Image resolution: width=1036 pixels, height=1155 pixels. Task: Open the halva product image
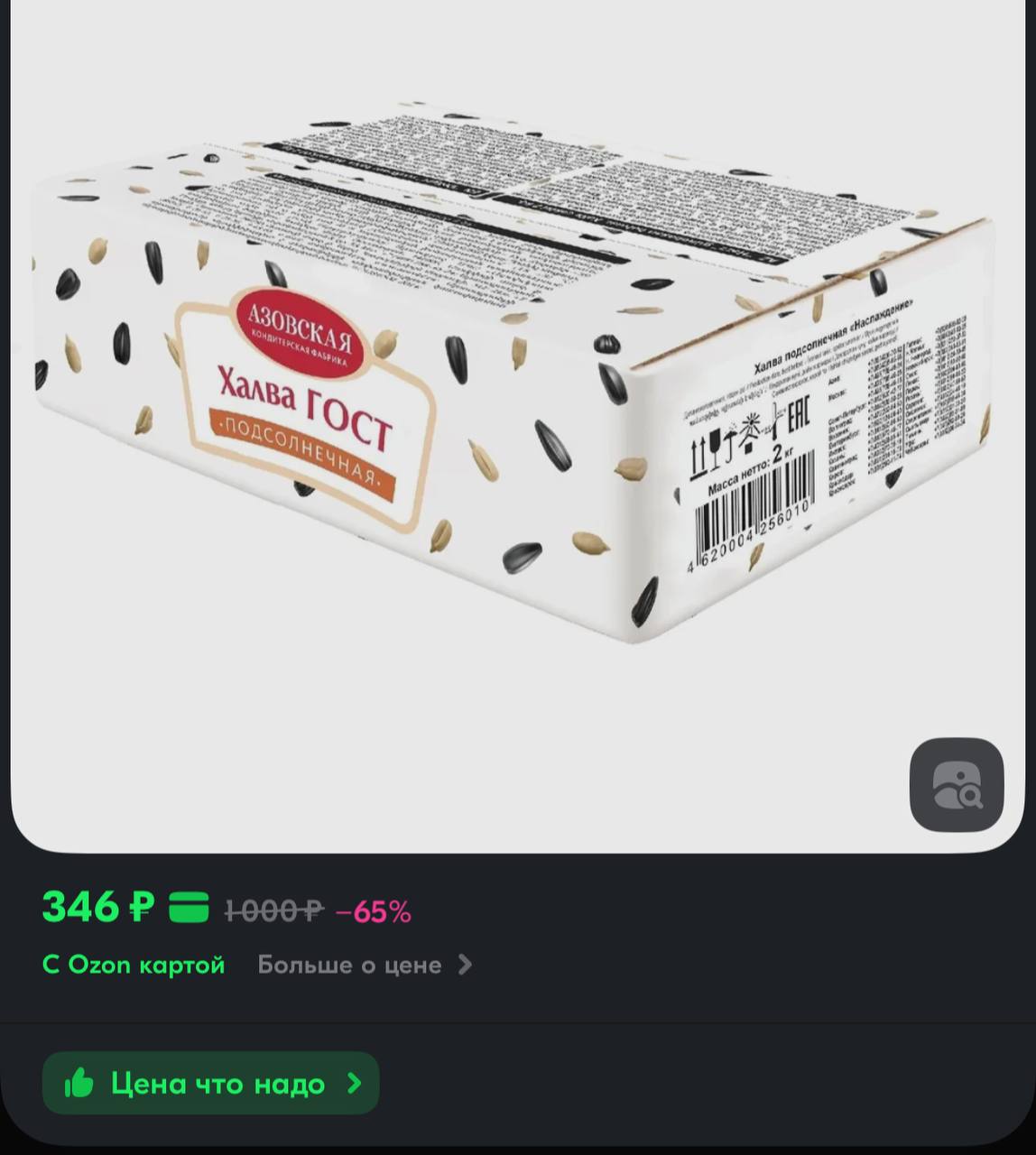(x=514, y=379)
